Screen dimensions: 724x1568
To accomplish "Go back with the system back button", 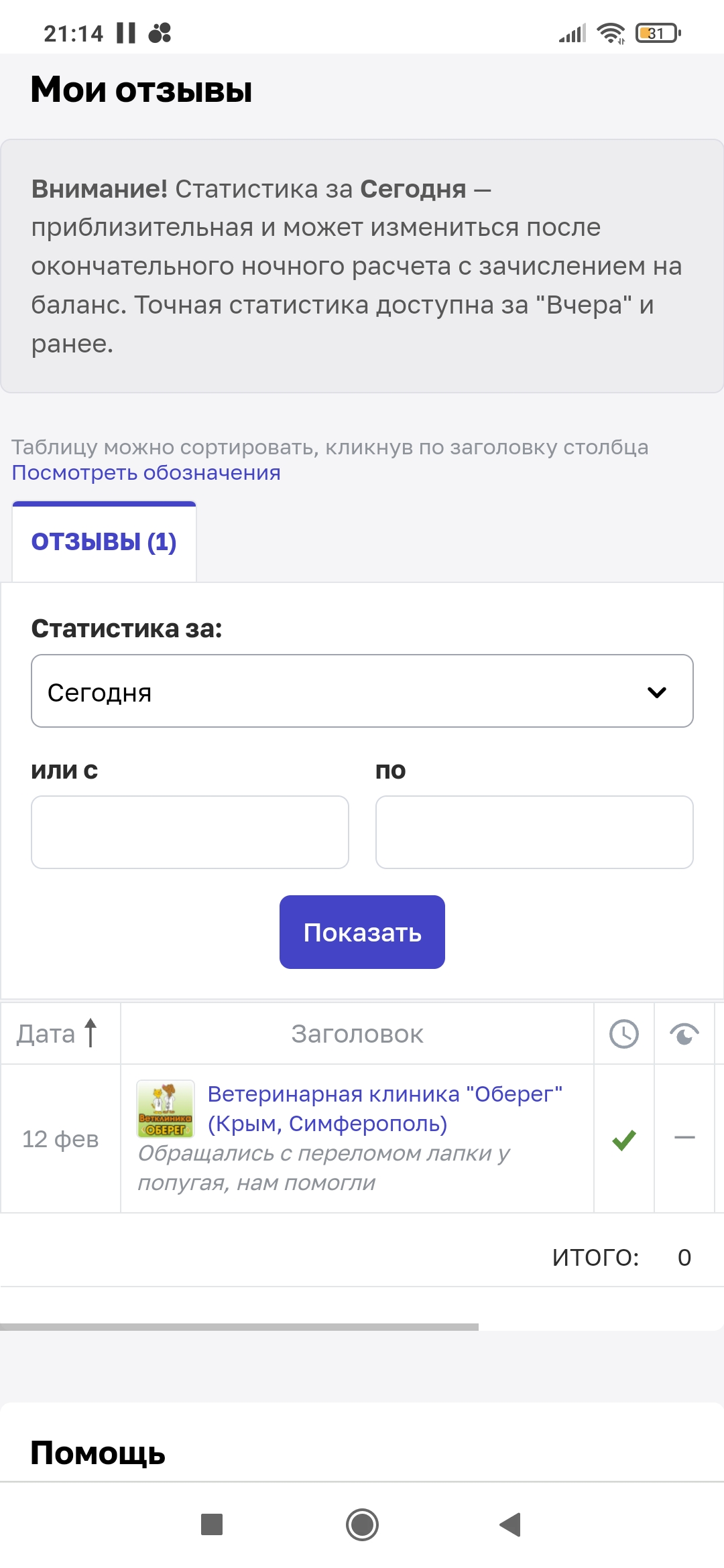I will 511,1524.
